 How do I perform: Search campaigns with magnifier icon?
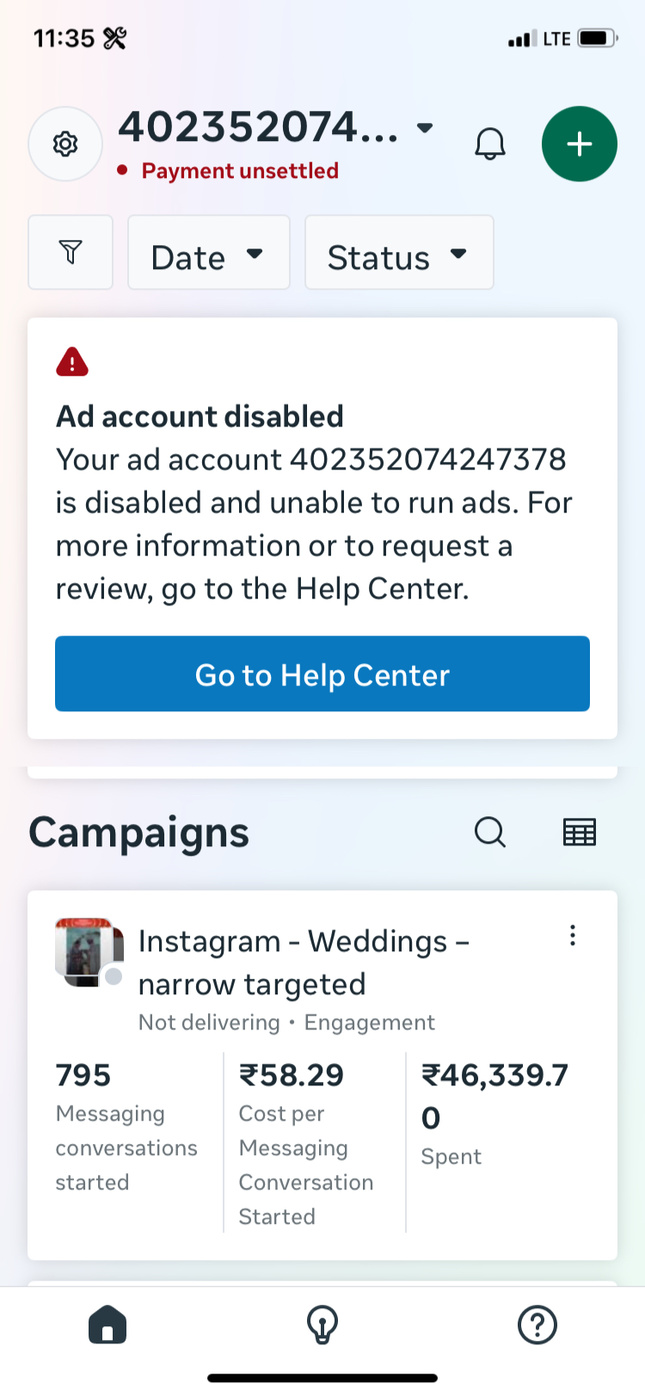coord(490,832)
